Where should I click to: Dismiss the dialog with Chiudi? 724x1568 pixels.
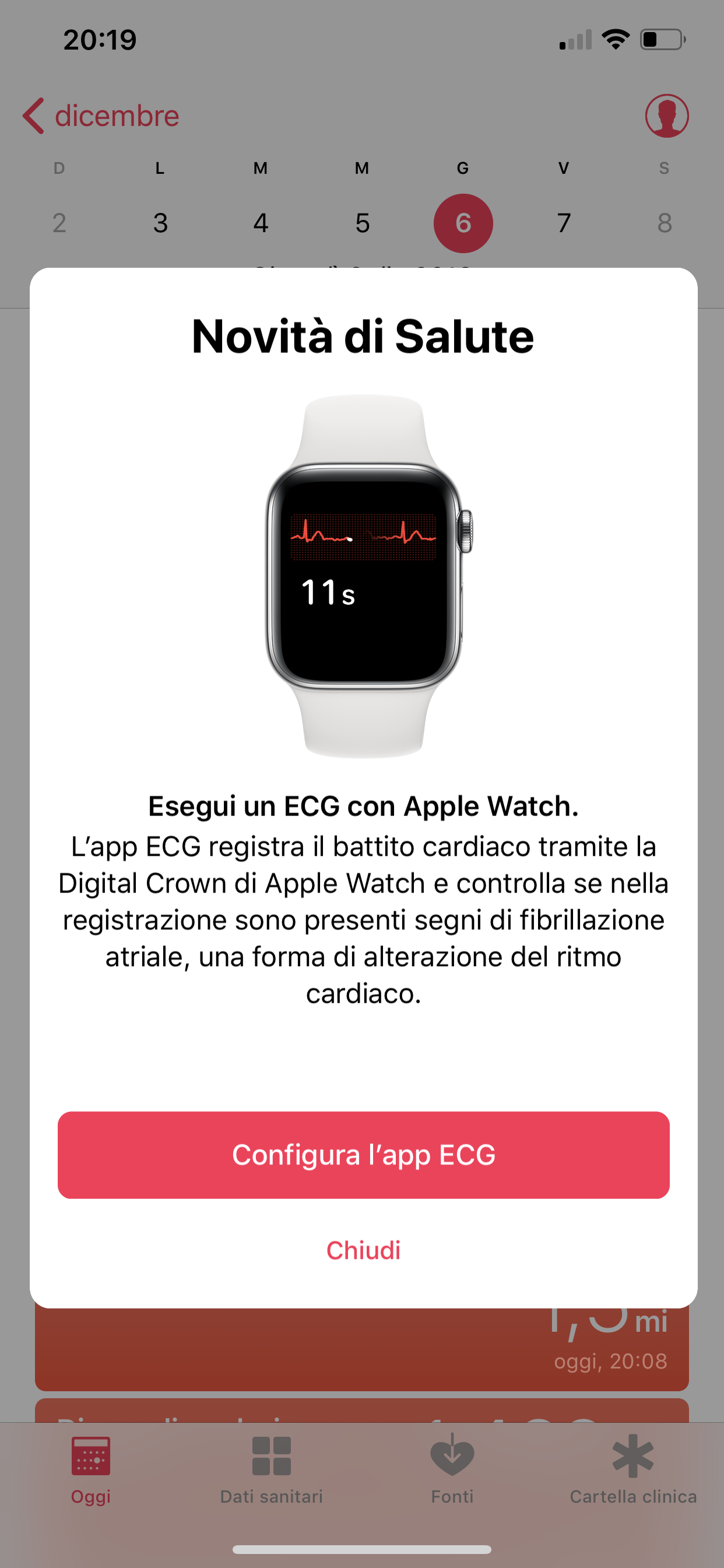(x=363, y=1250)
